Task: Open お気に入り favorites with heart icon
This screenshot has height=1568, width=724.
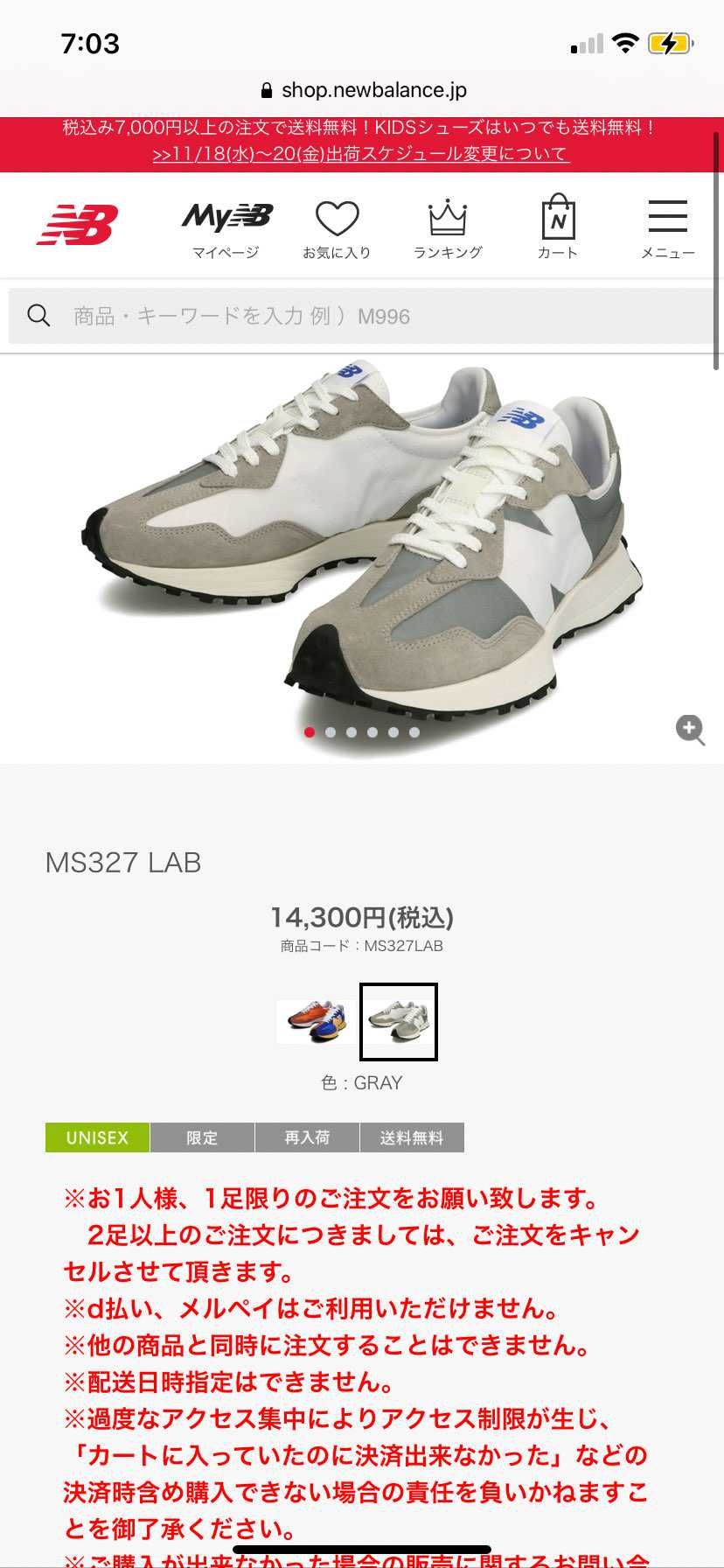Action: (x=337, y=227)
